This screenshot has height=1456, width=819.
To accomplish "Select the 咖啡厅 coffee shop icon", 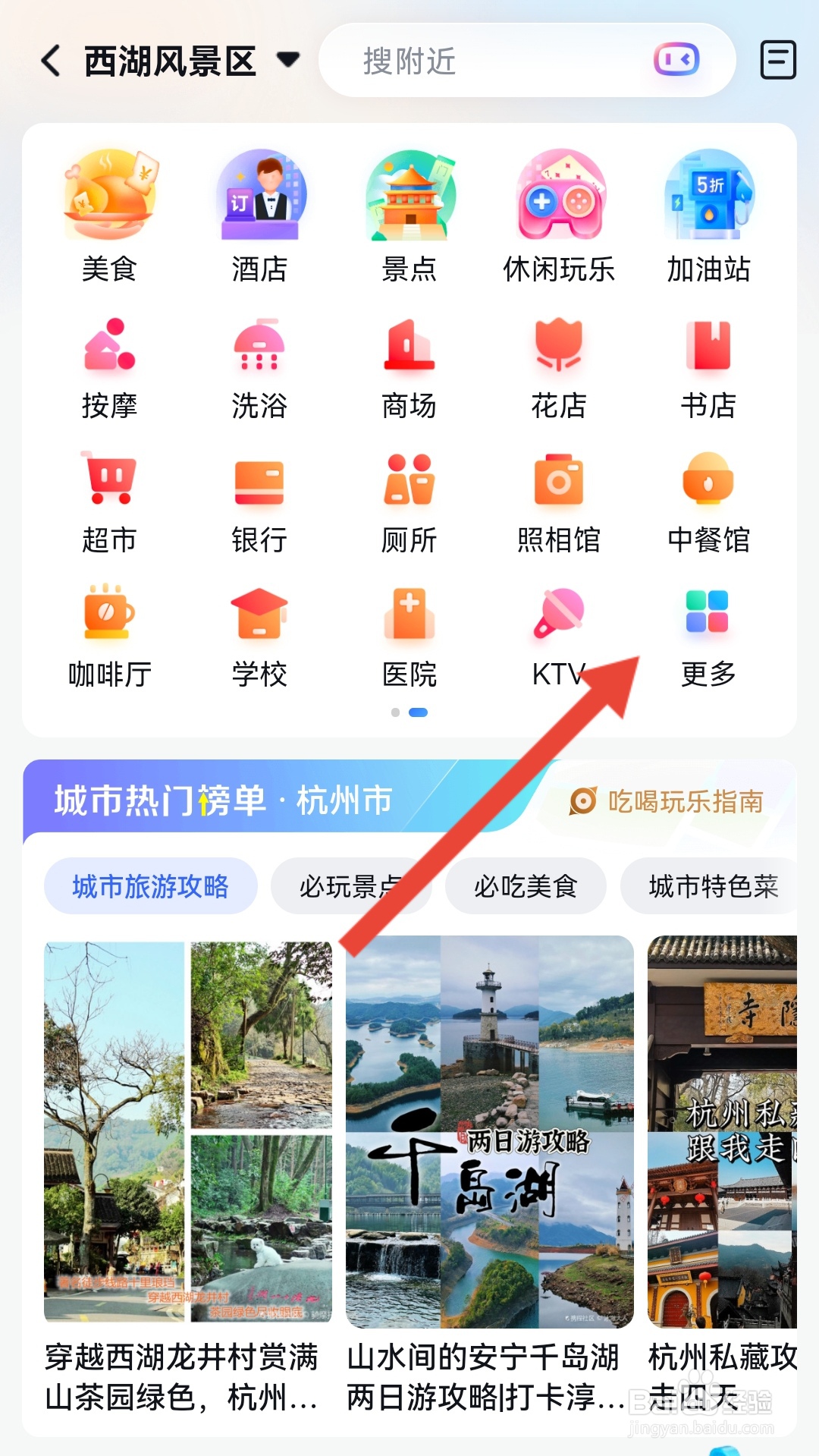I will point(110,616).
